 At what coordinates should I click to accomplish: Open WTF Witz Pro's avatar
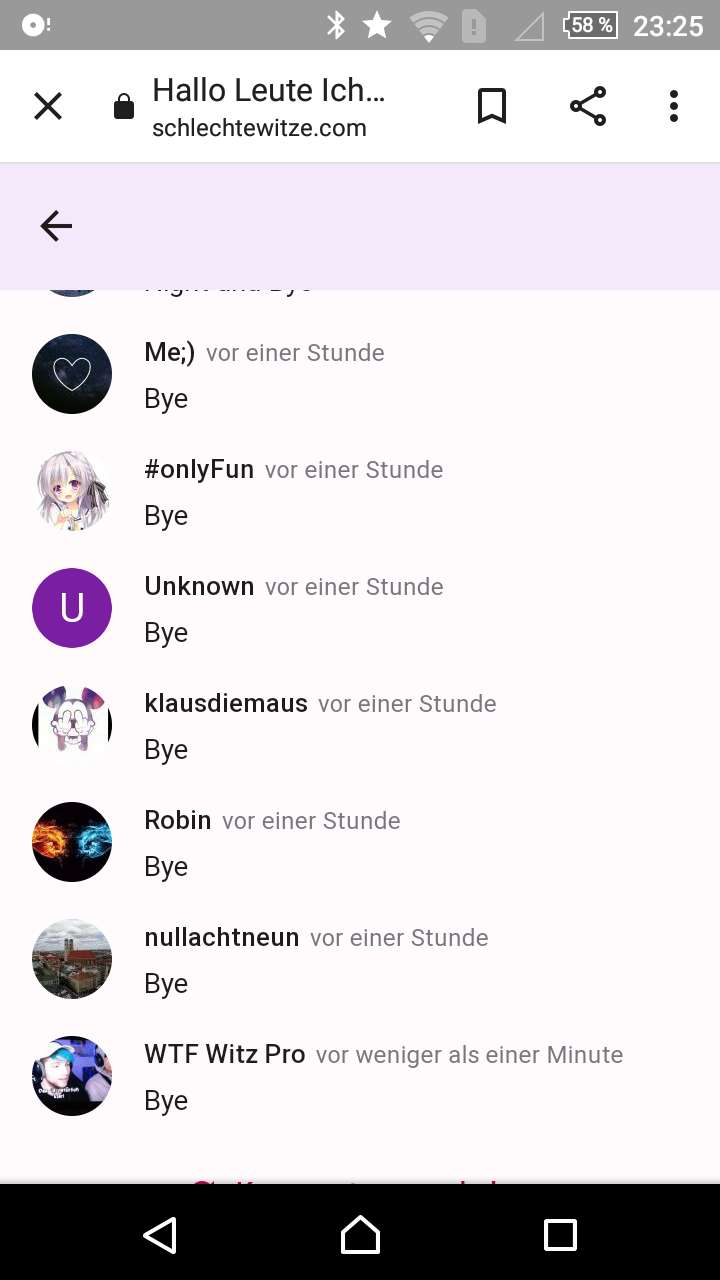click(72, 1076)
